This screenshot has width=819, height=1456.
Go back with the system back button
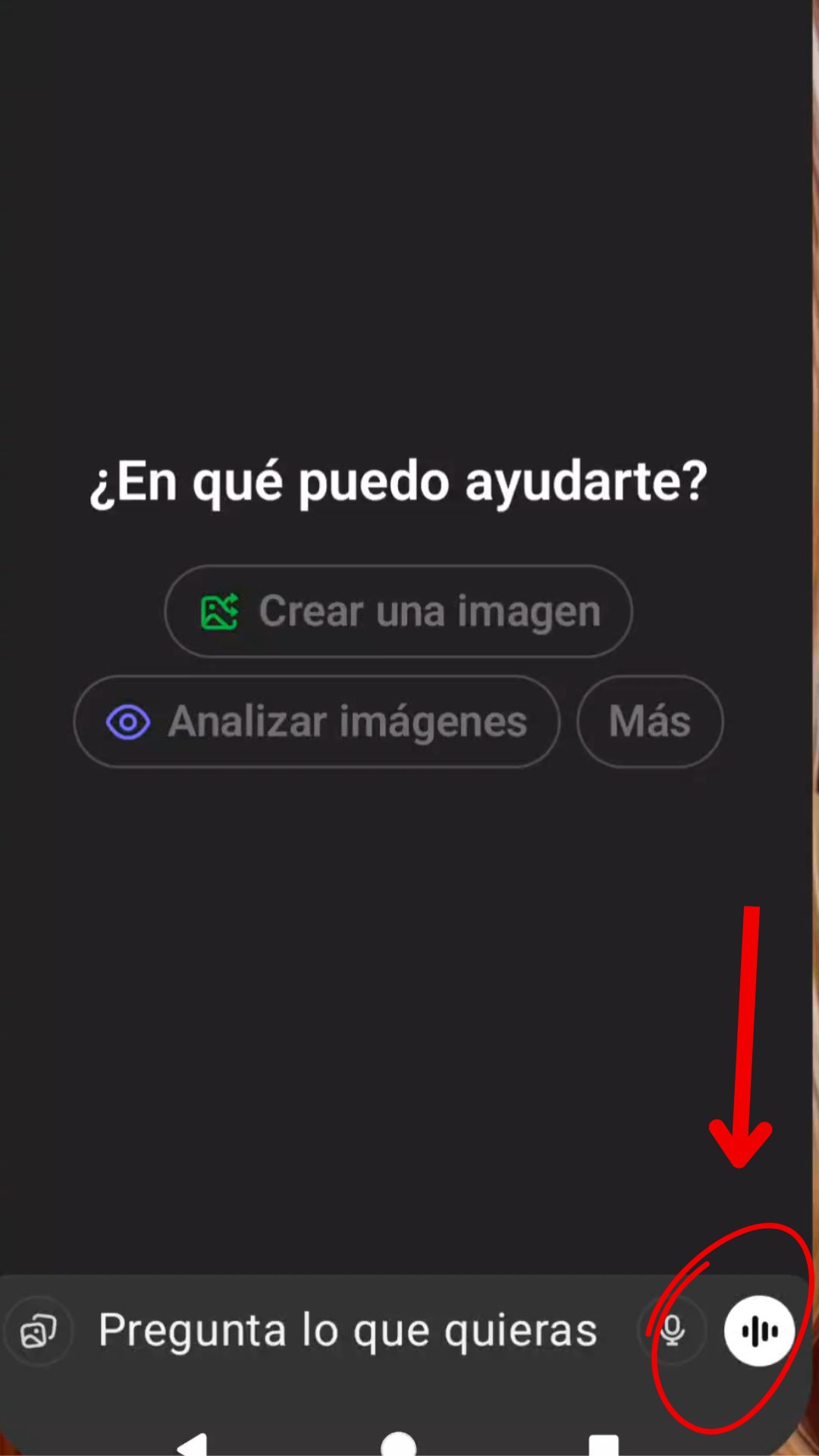pos(194,1443)
